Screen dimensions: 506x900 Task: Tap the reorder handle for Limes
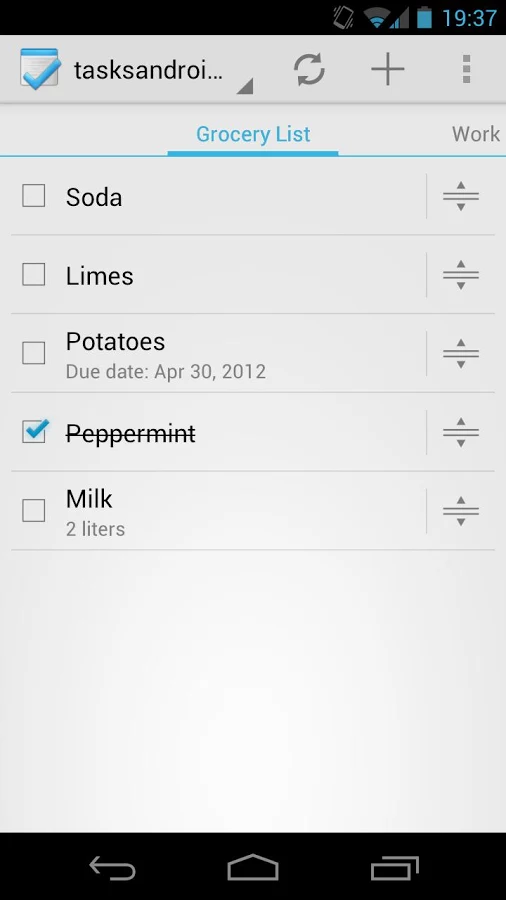click(461, 274)
